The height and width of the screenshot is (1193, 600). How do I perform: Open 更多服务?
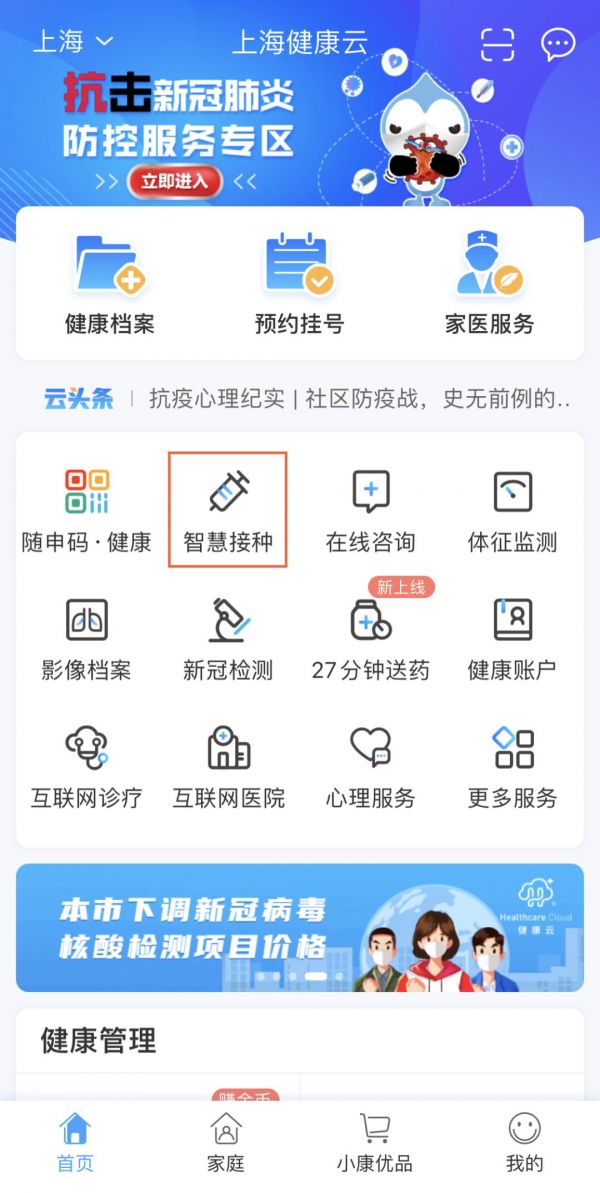click(x=512, y=767)
